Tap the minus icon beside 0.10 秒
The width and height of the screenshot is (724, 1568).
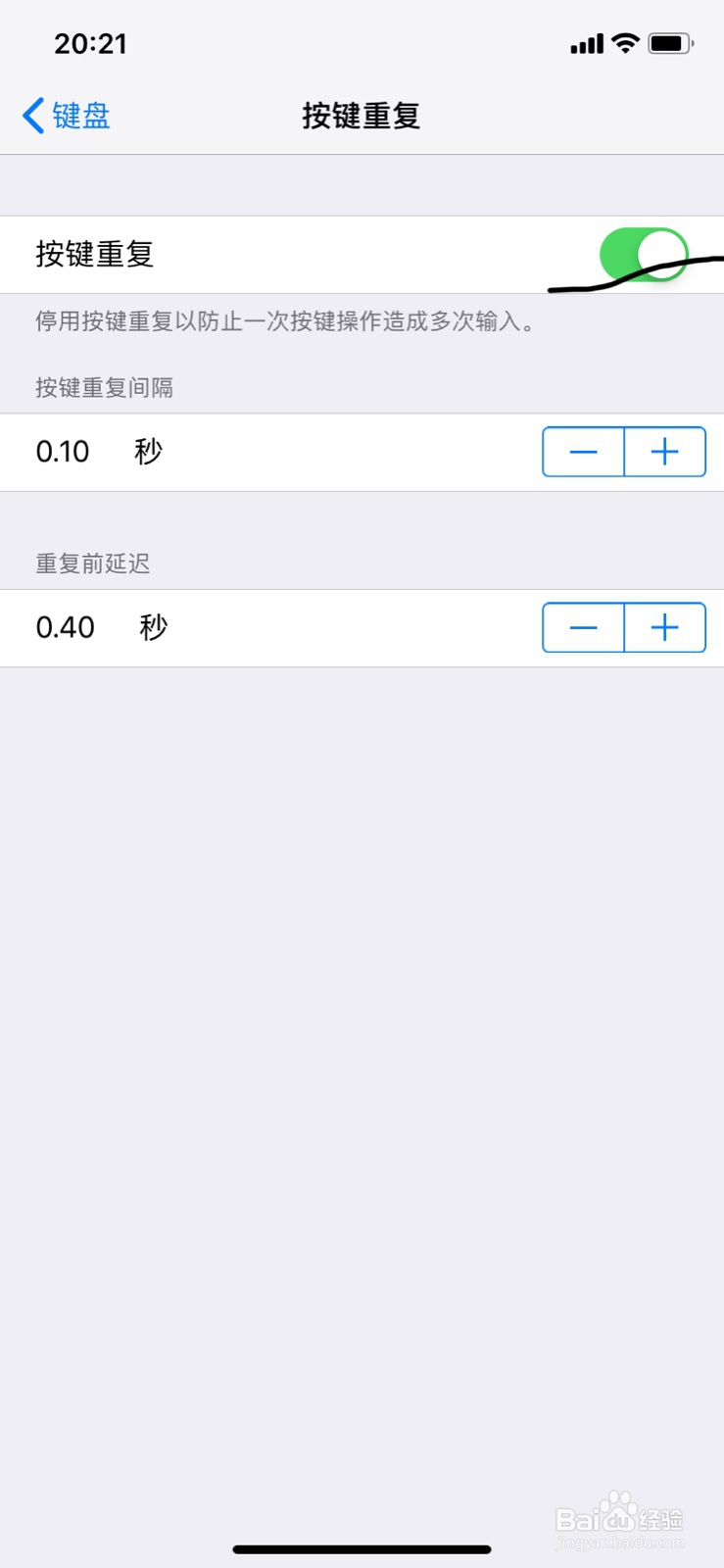click(582, 452)
